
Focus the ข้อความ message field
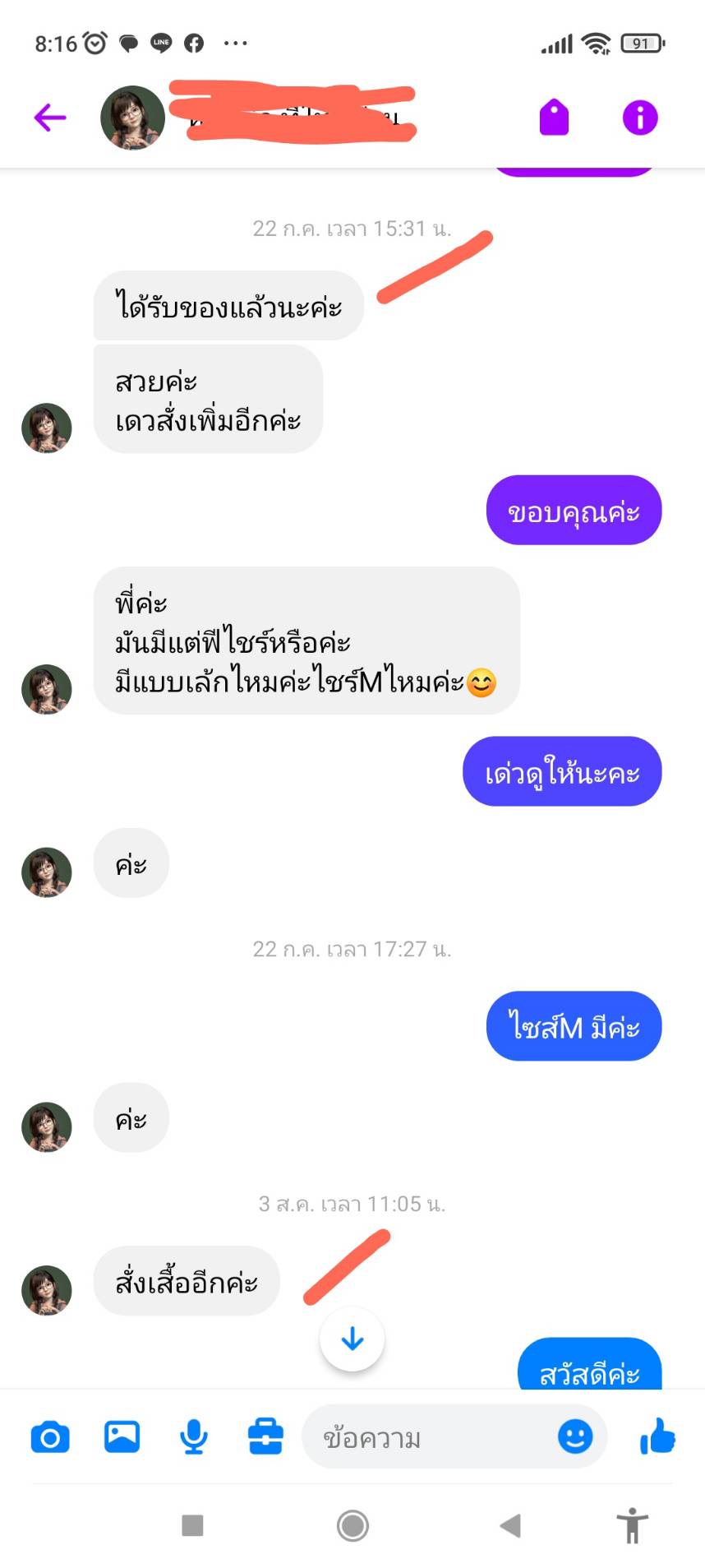(427, 1437)
